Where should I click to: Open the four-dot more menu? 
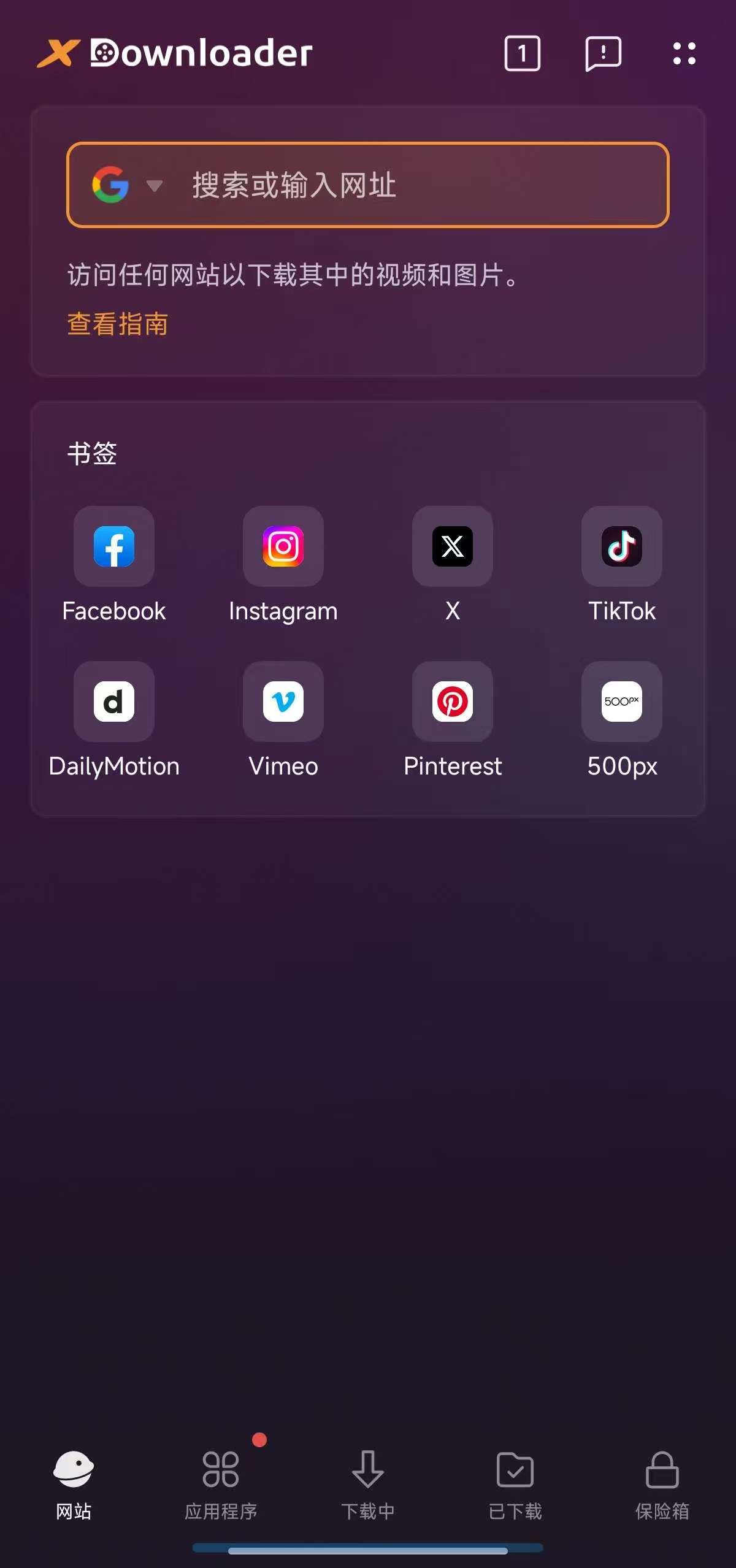click(x=684, y=53)
